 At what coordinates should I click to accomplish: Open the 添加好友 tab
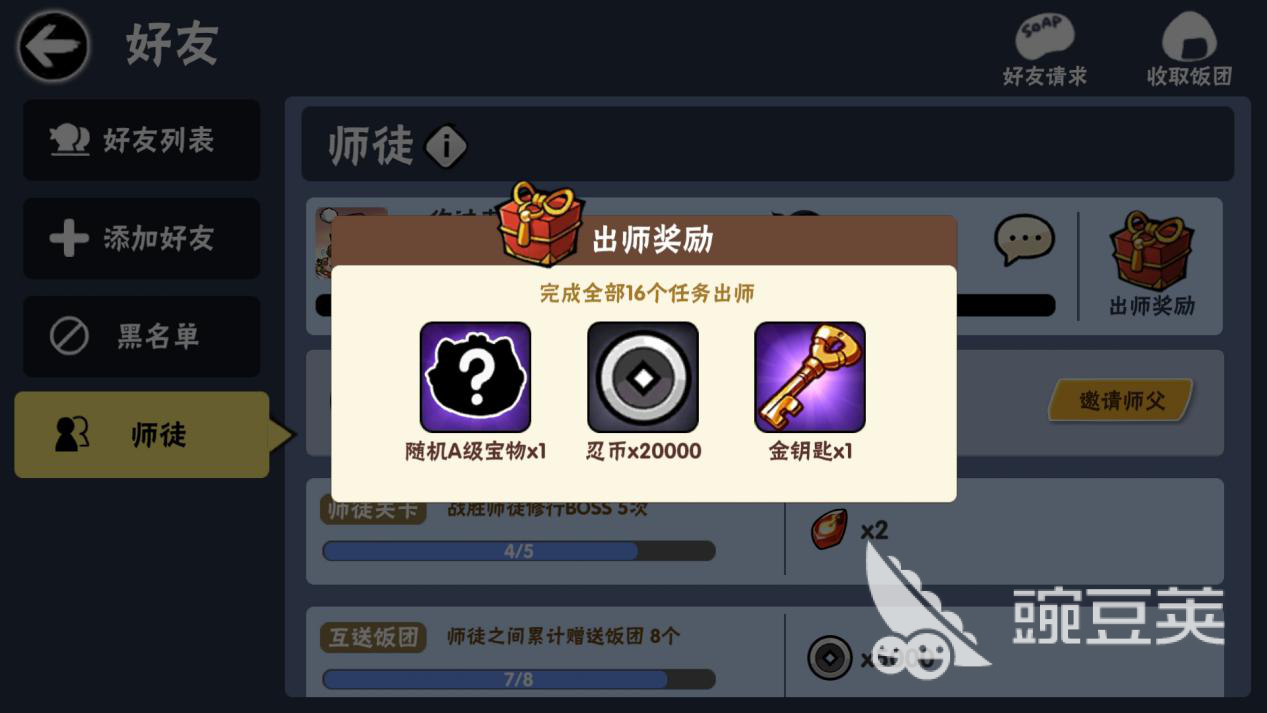[142, 238]
